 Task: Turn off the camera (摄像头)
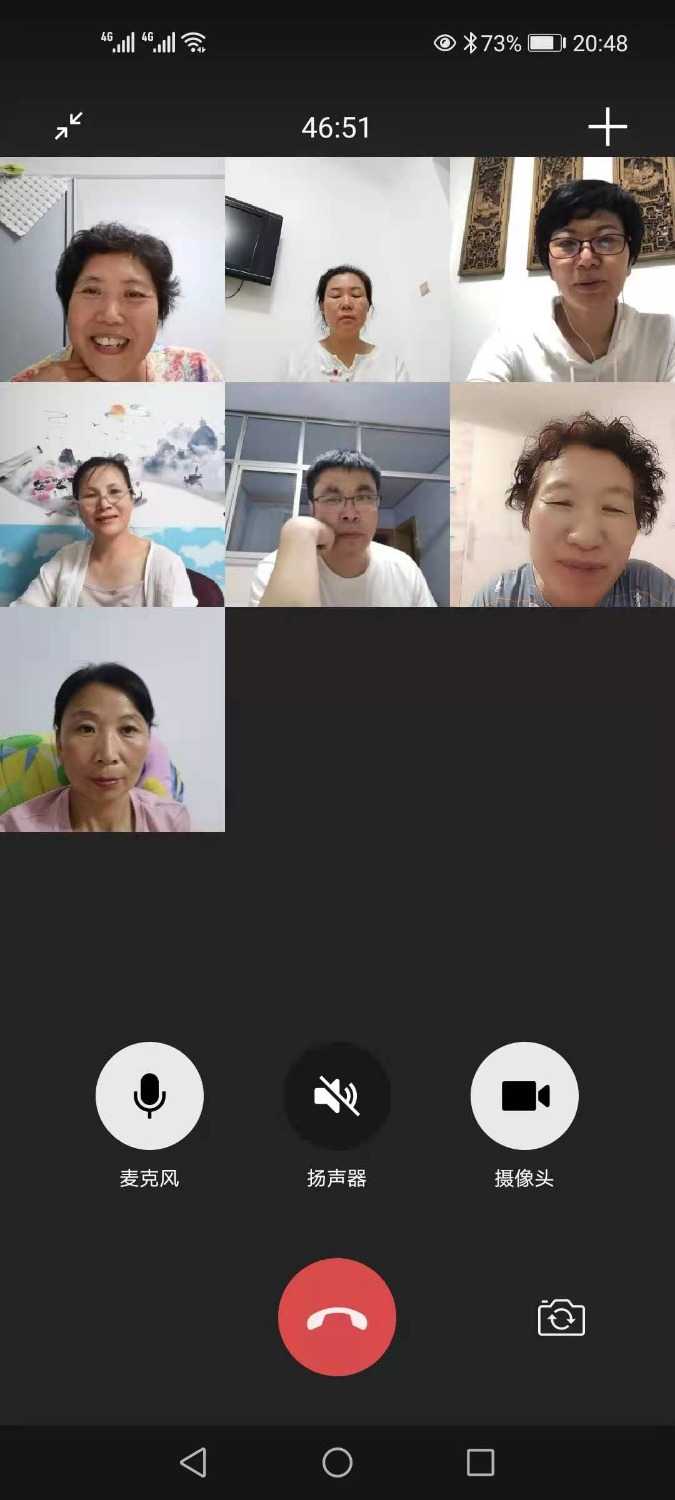click(524, 1096)
